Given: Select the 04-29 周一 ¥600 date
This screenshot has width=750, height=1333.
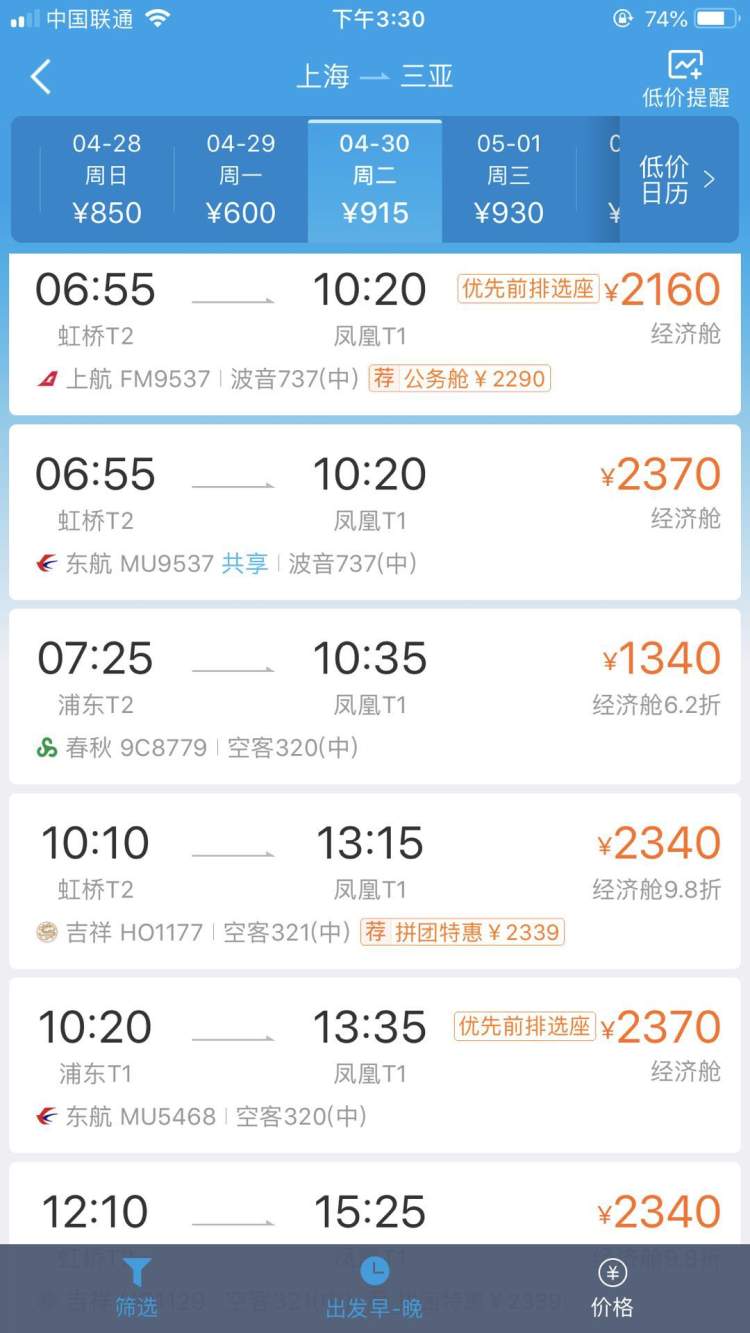Looking at the screenshot, I should pos(241,179).
